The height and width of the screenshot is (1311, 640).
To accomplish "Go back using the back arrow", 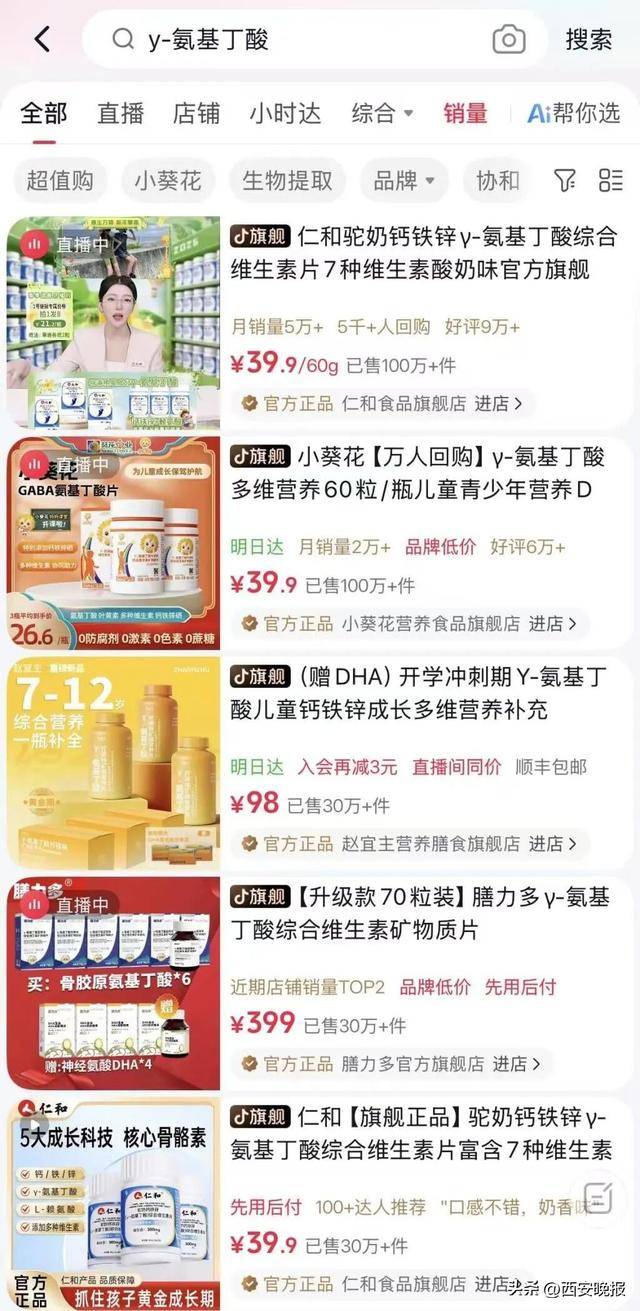I will [41, 39].
